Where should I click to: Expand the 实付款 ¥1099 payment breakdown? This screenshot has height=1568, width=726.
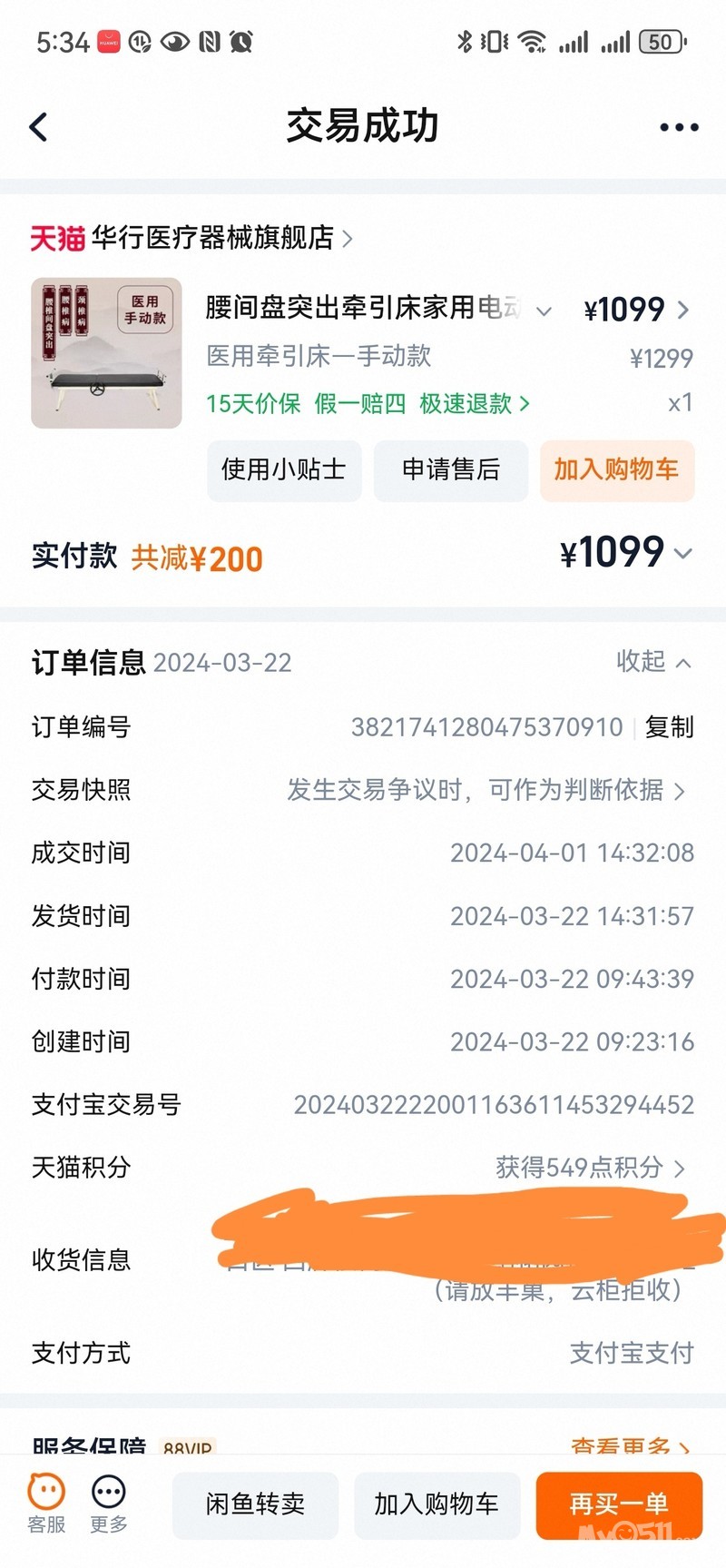[626, 553]
